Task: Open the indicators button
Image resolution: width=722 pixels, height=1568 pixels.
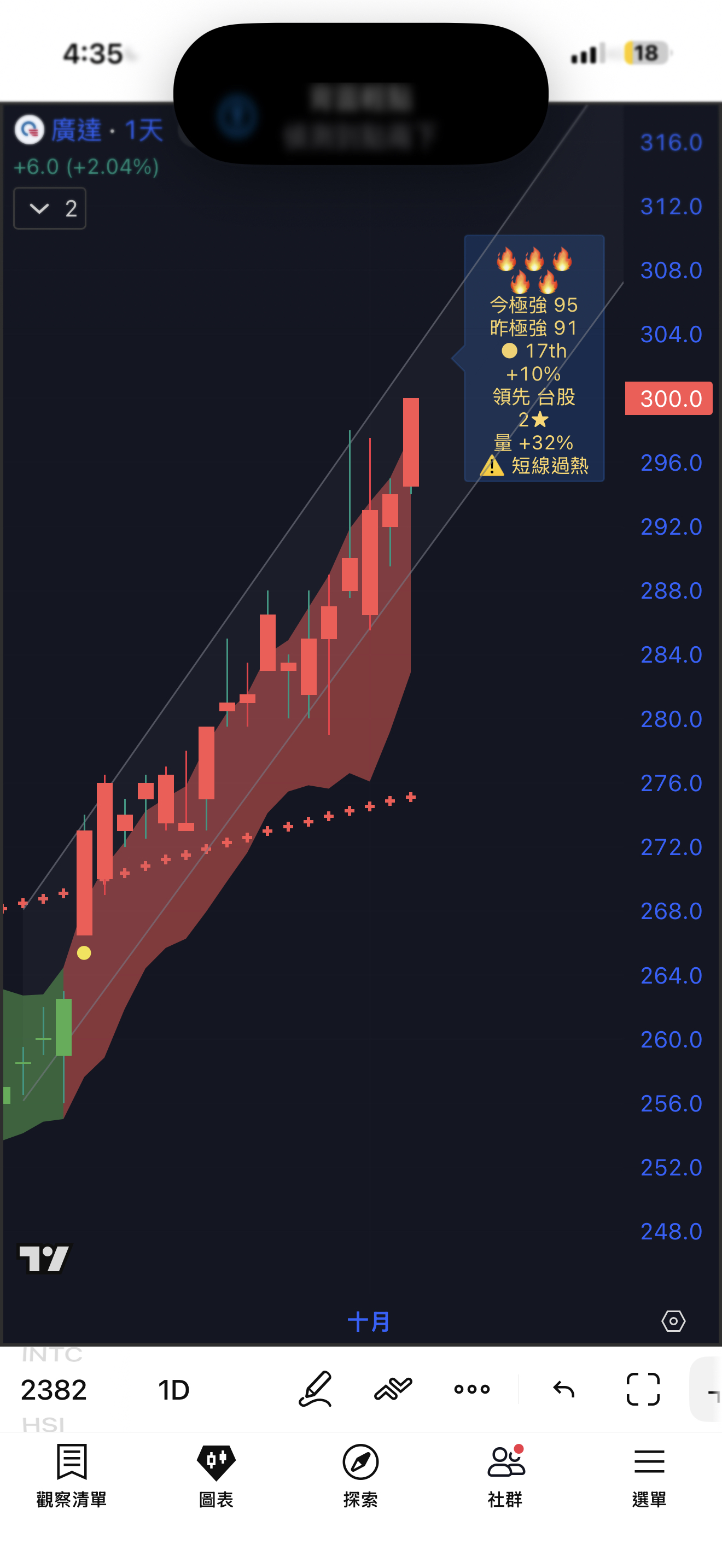Action: [393, 1389]
